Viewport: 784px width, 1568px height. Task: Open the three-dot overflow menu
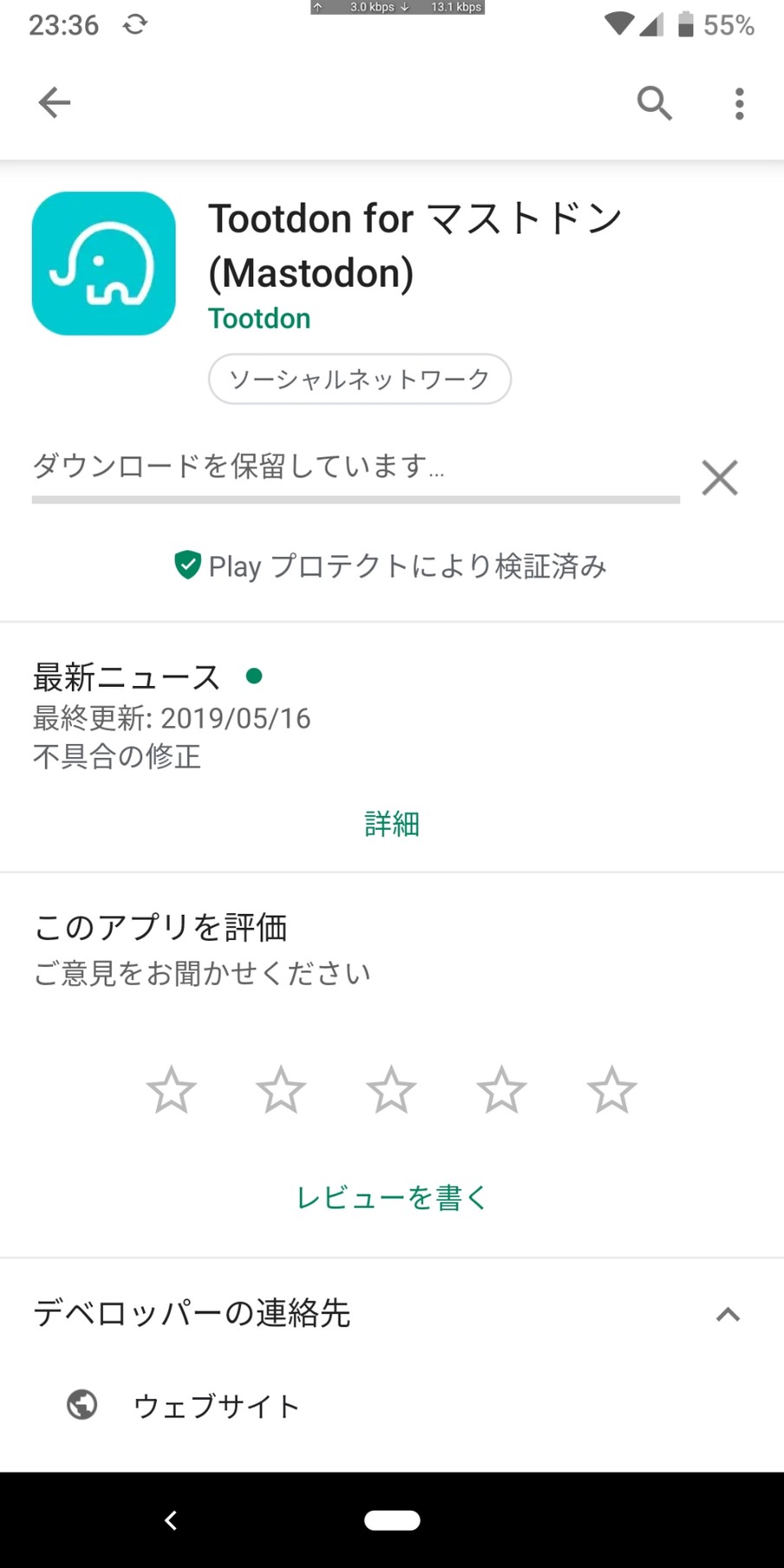click(739, 103)
